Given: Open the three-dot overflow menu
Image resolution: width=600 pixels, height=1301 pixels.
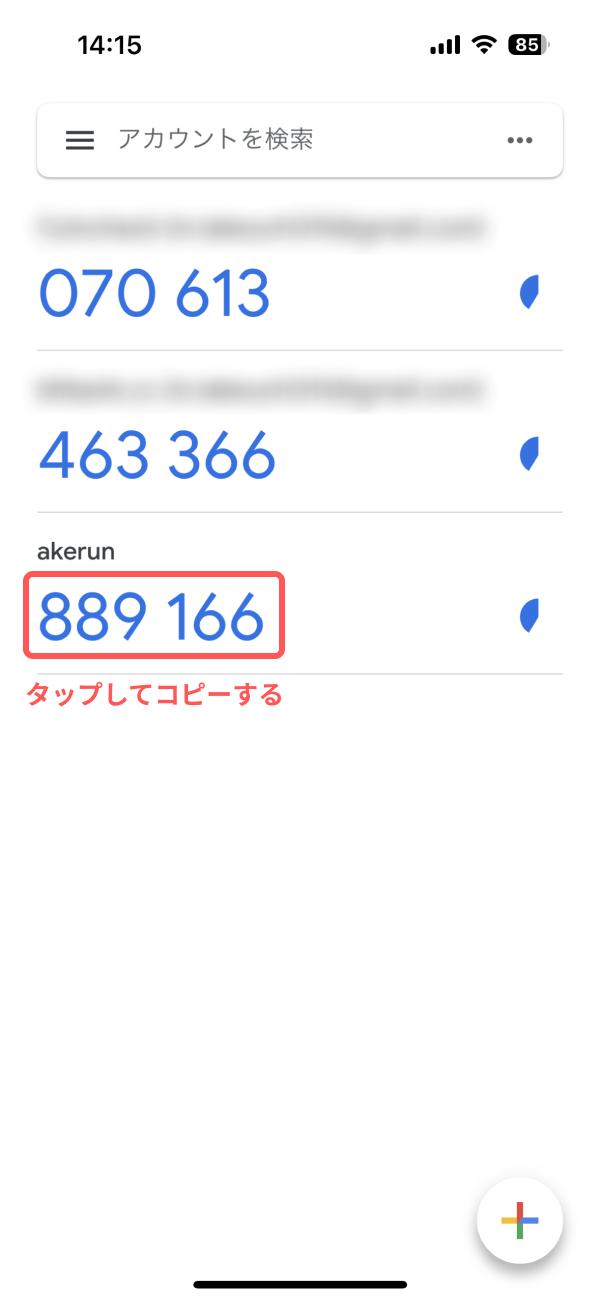Looking at the screenshot, I should pyautogui.click(x=519, y=140).
